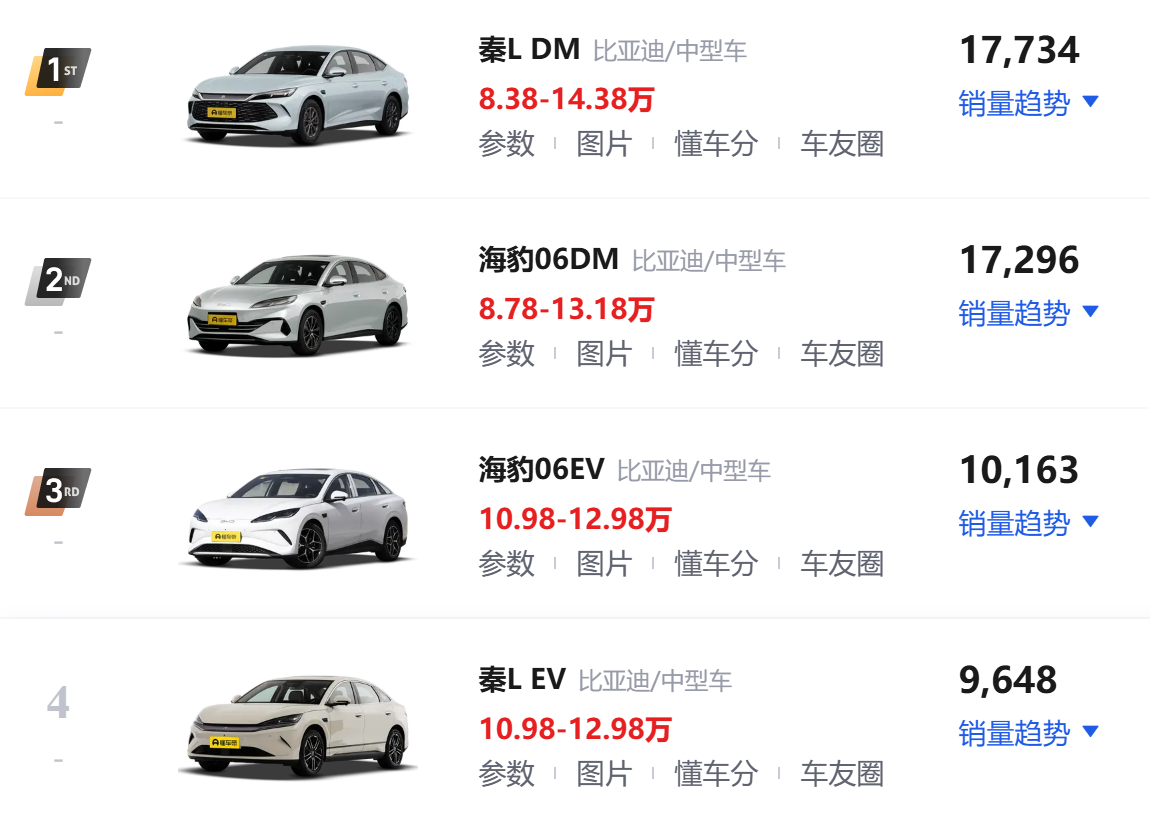View 海豹06DM parameters
1150x822 pixels.
point(507,354)
